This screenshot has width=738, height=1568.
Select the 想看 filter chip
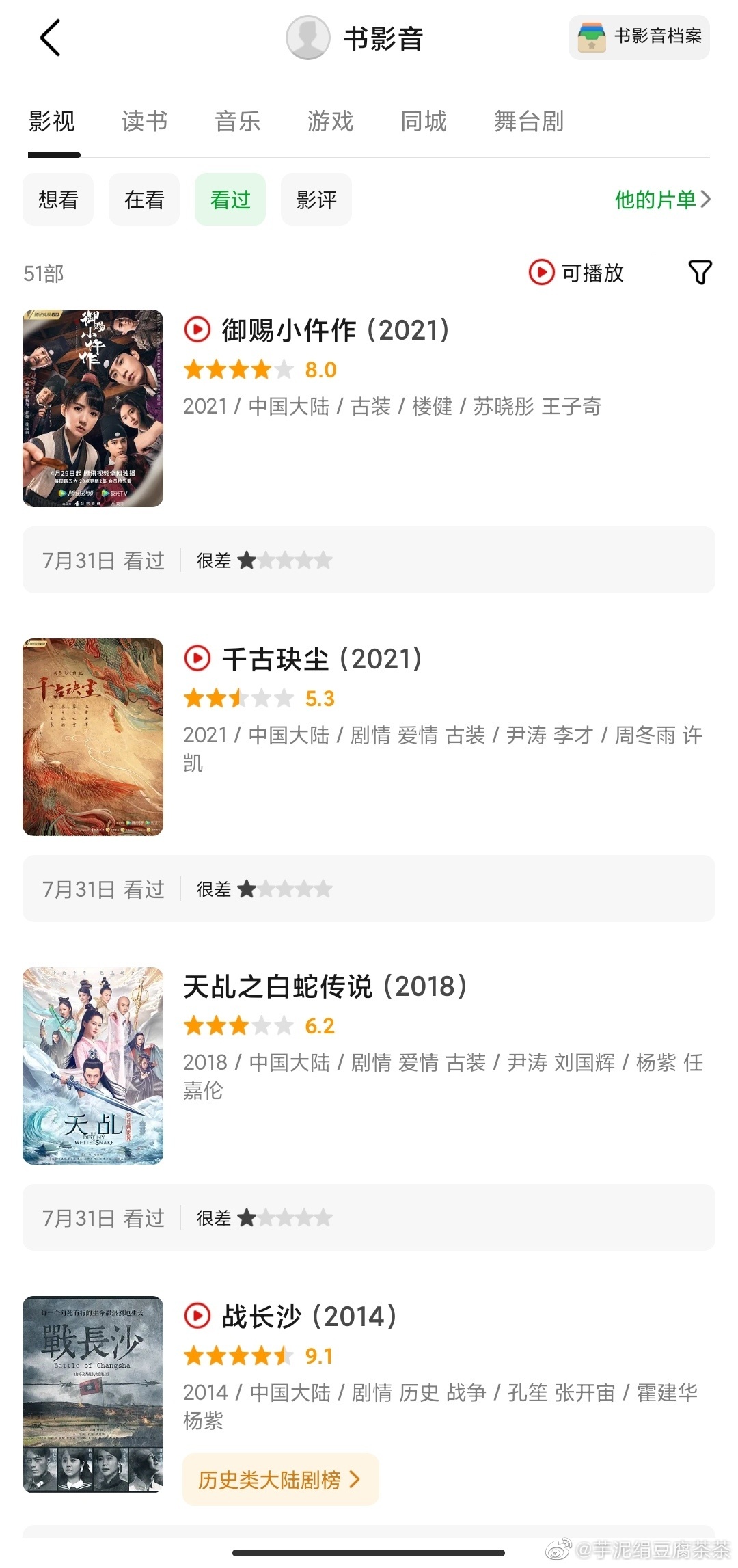pyautogui.click(x=58, y=200)
